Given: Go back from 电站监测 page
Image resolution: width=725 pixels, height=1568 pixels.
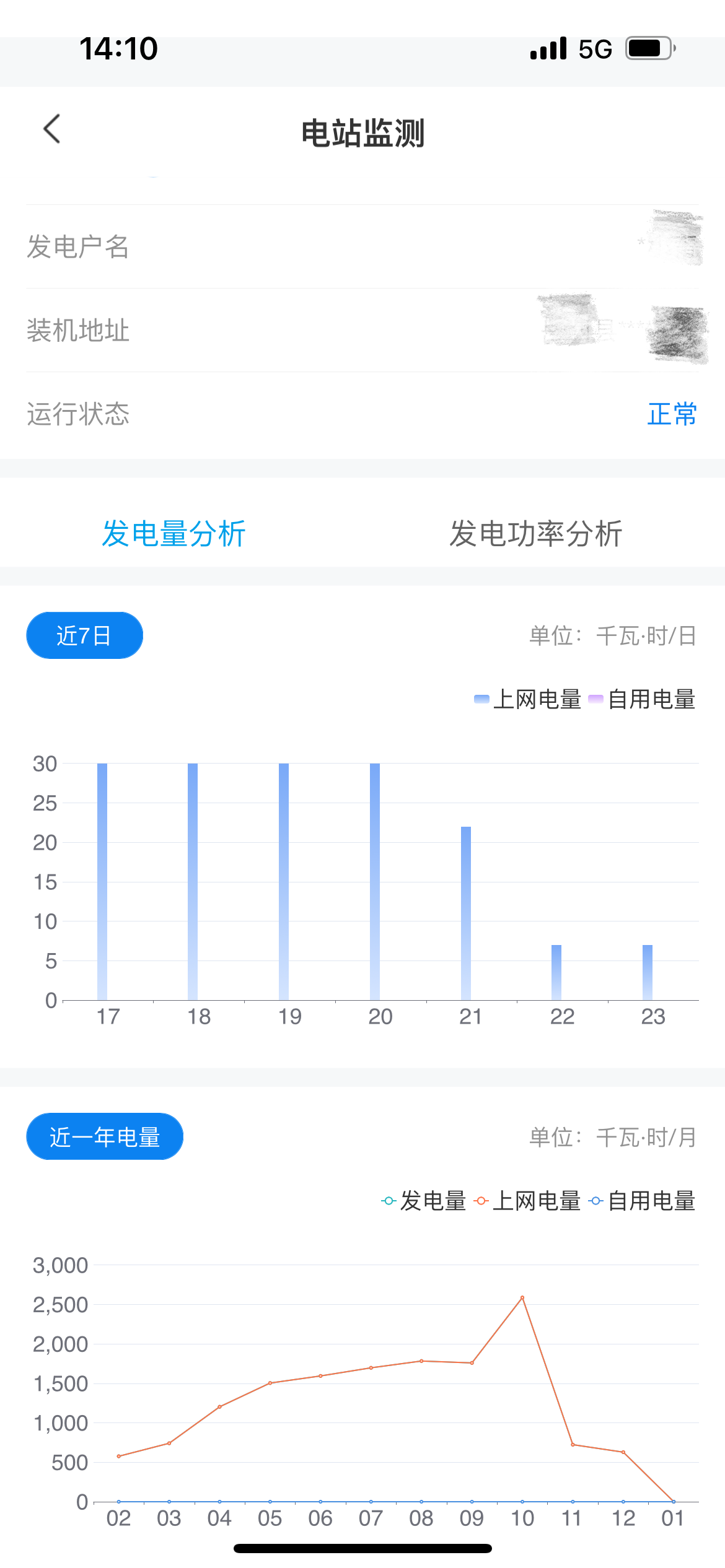Looking at the screenshot, I should [52, 129].
